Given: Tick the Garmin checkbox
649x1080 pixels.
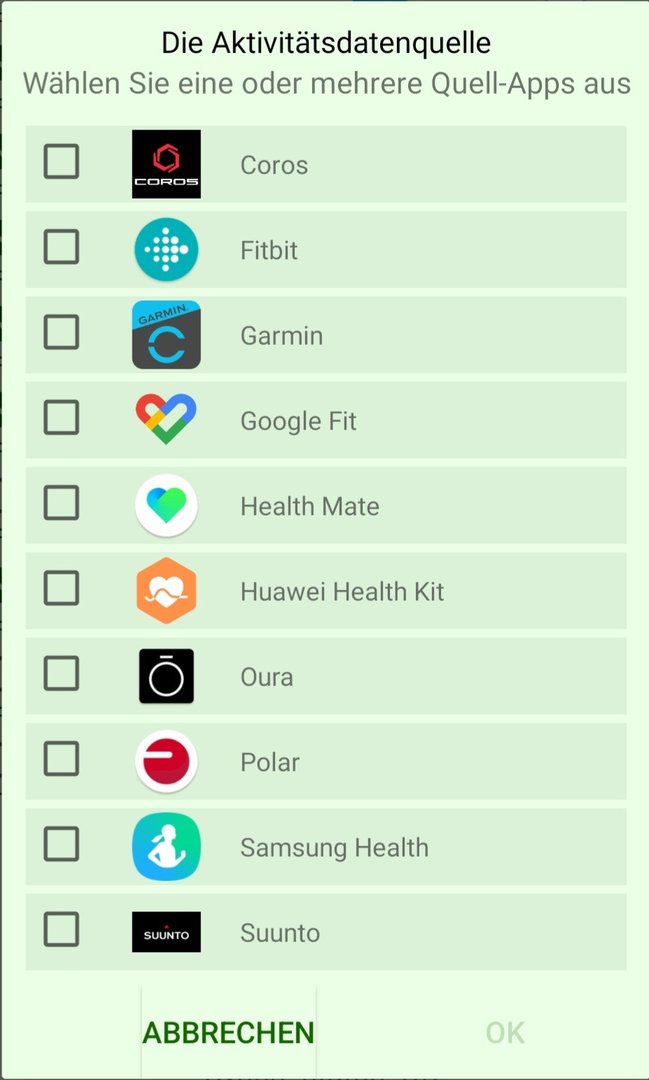Looking at the screenshot, I should point(61,332).
